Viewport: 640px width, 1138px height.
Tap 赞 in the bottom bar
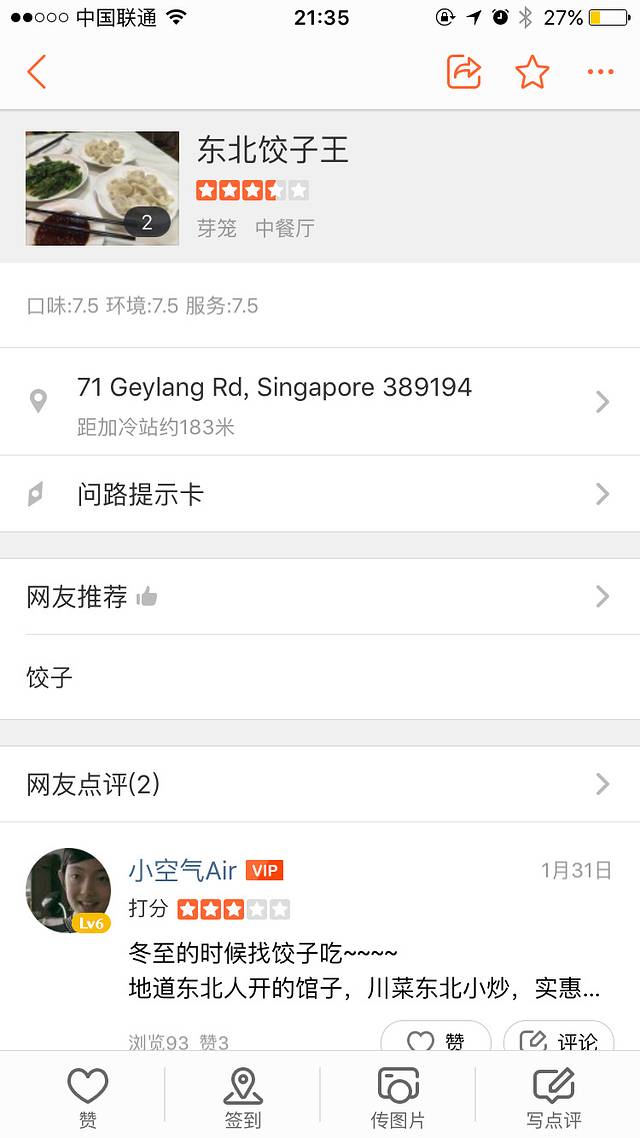[x=88, y=1096]
